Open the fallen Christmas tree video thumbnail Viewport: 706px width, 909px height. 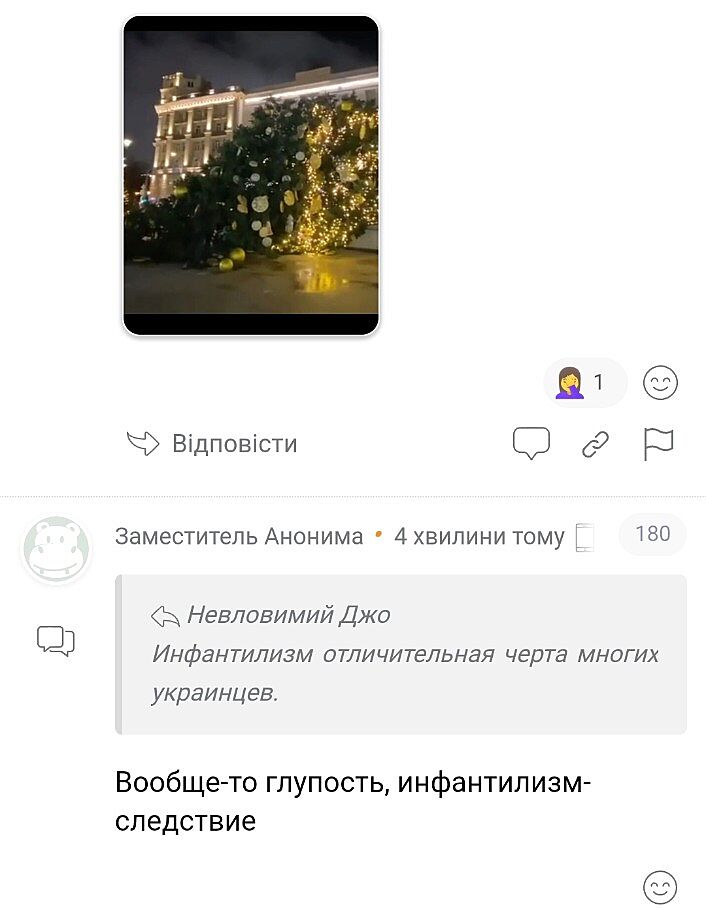(251, 175)
